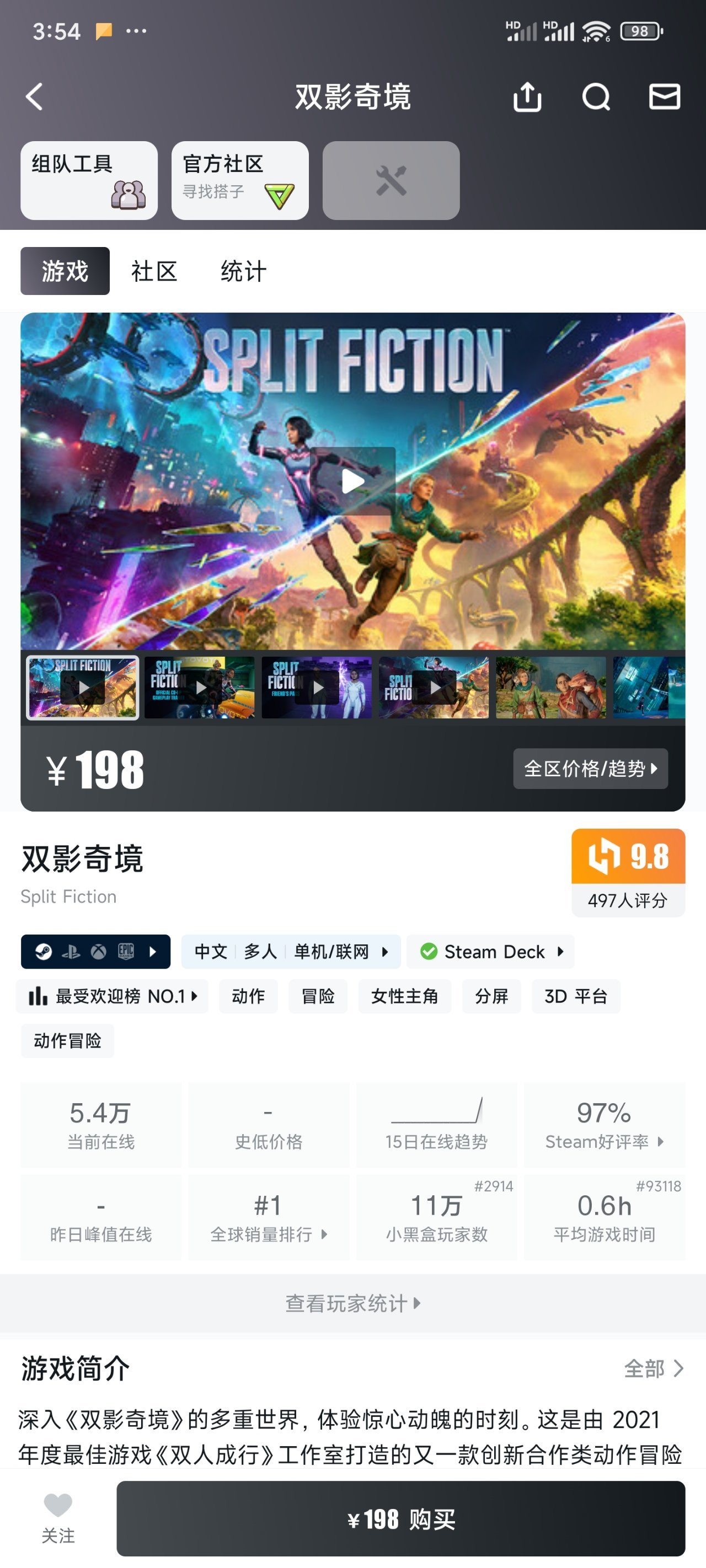Open the 组队工具 card
The height and width of the screenshot is (1568, 706).
point(89,180)
